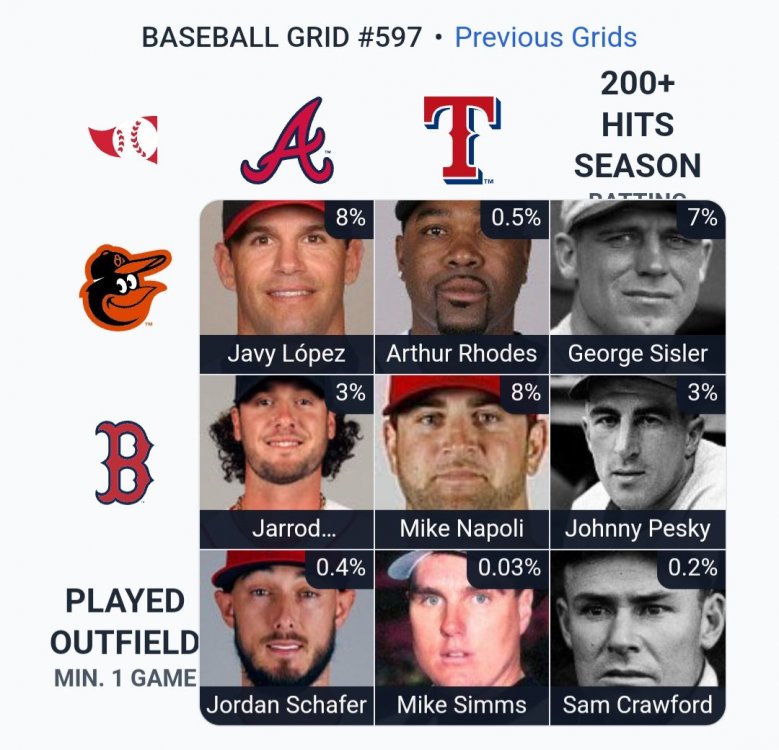Select the Arthur Rhodes cell
Viewport: 779px width, 750px height.
[x=461, y=286]
